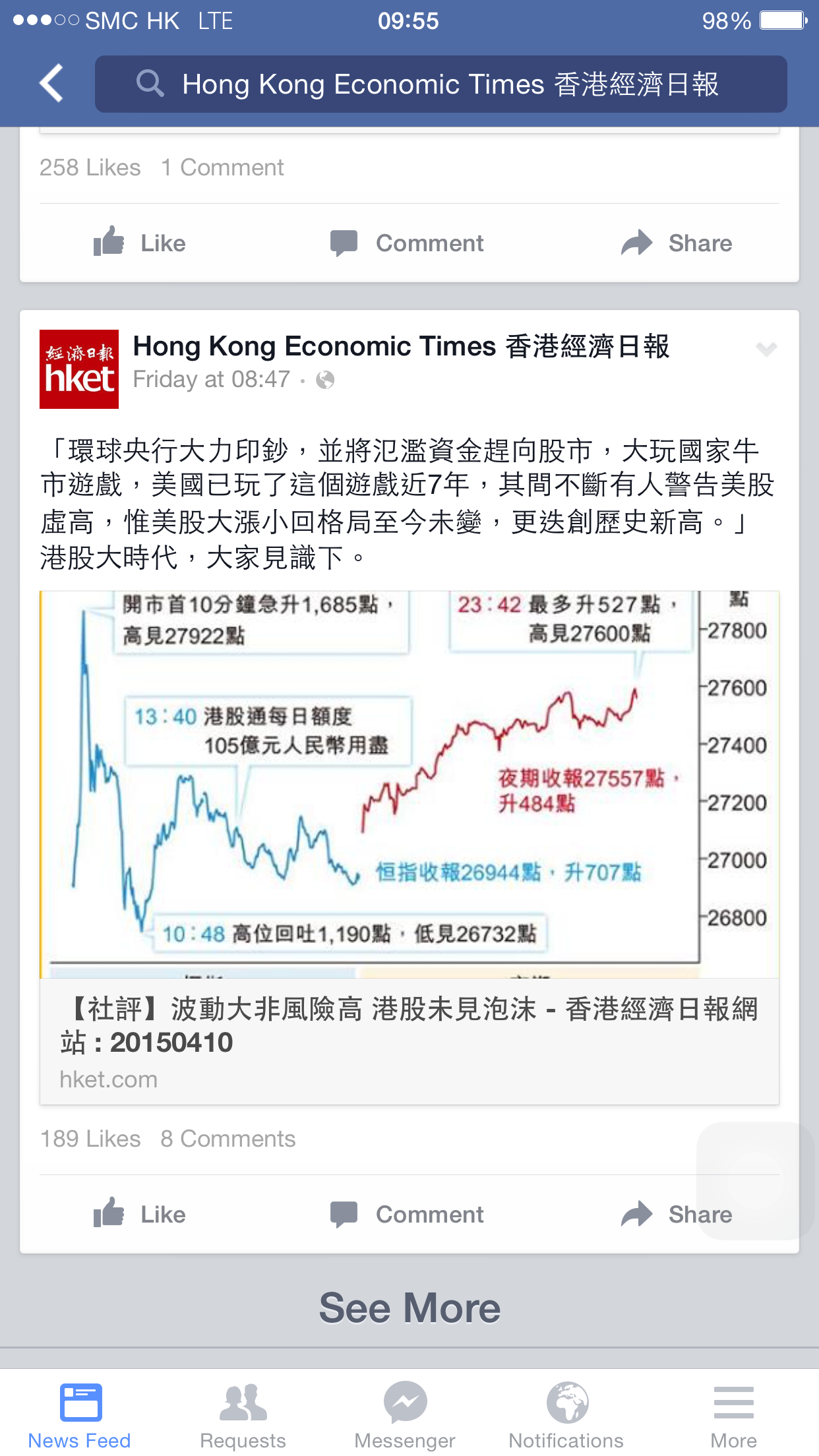Image resolution: width=819 pixels, height=1456 pixels.
Task: Like the post with 189 Likes
Action: (140, 1214)
